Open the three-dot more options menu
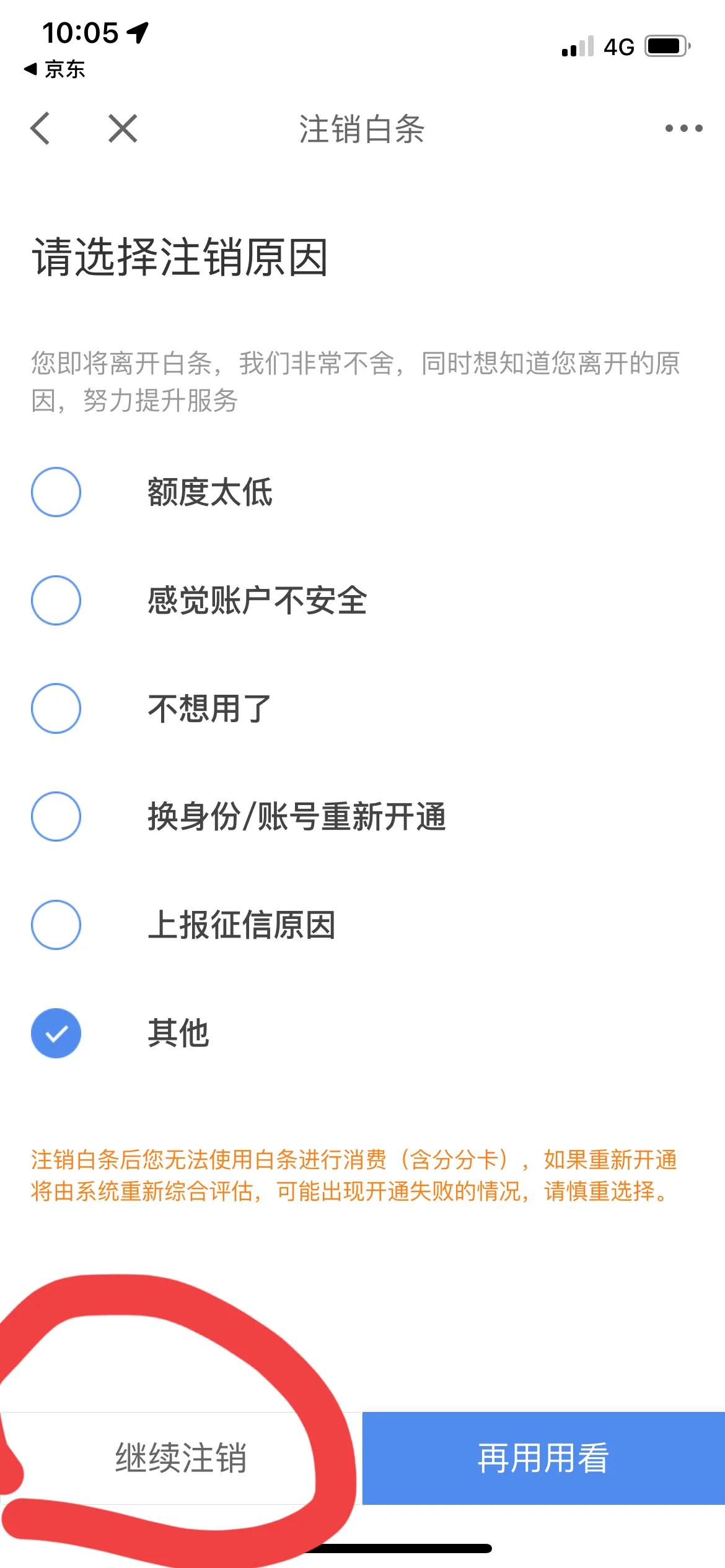Image resolution: width=725 pixels, height=1568 pixels. (684, 128)
